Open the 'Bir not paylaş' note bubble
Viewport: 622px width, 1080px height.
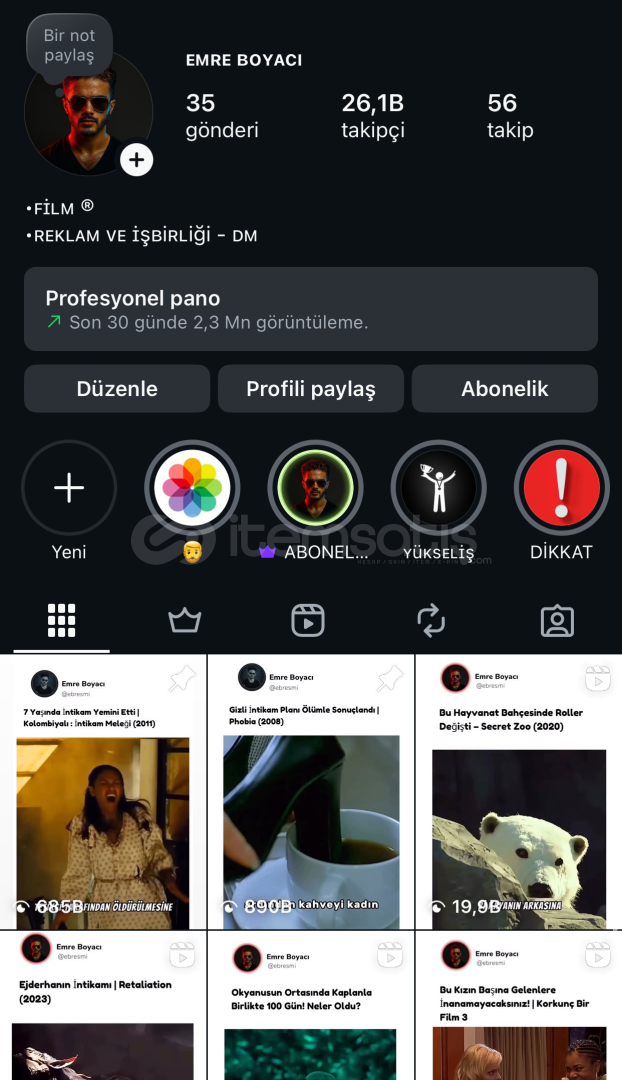point(69,46)
